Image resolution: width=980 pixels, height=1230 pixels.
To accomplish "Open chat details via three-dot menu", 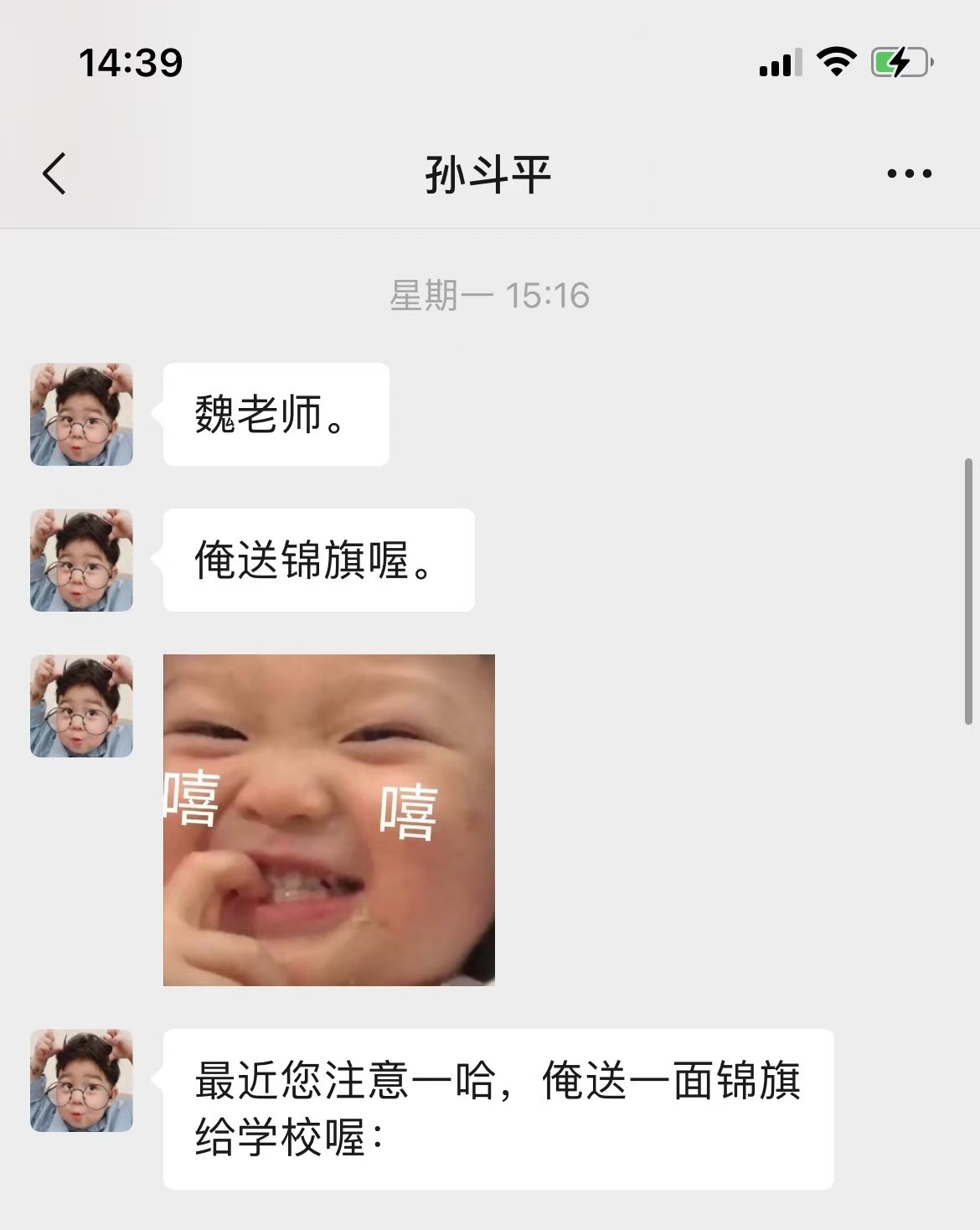I will (909, 174).
